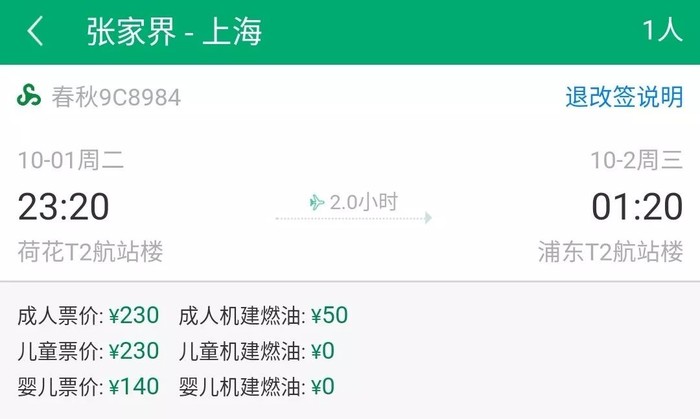Go back using the header arrow
The image size is (700, 419).
pyautogui.click(x=36, y=31)
